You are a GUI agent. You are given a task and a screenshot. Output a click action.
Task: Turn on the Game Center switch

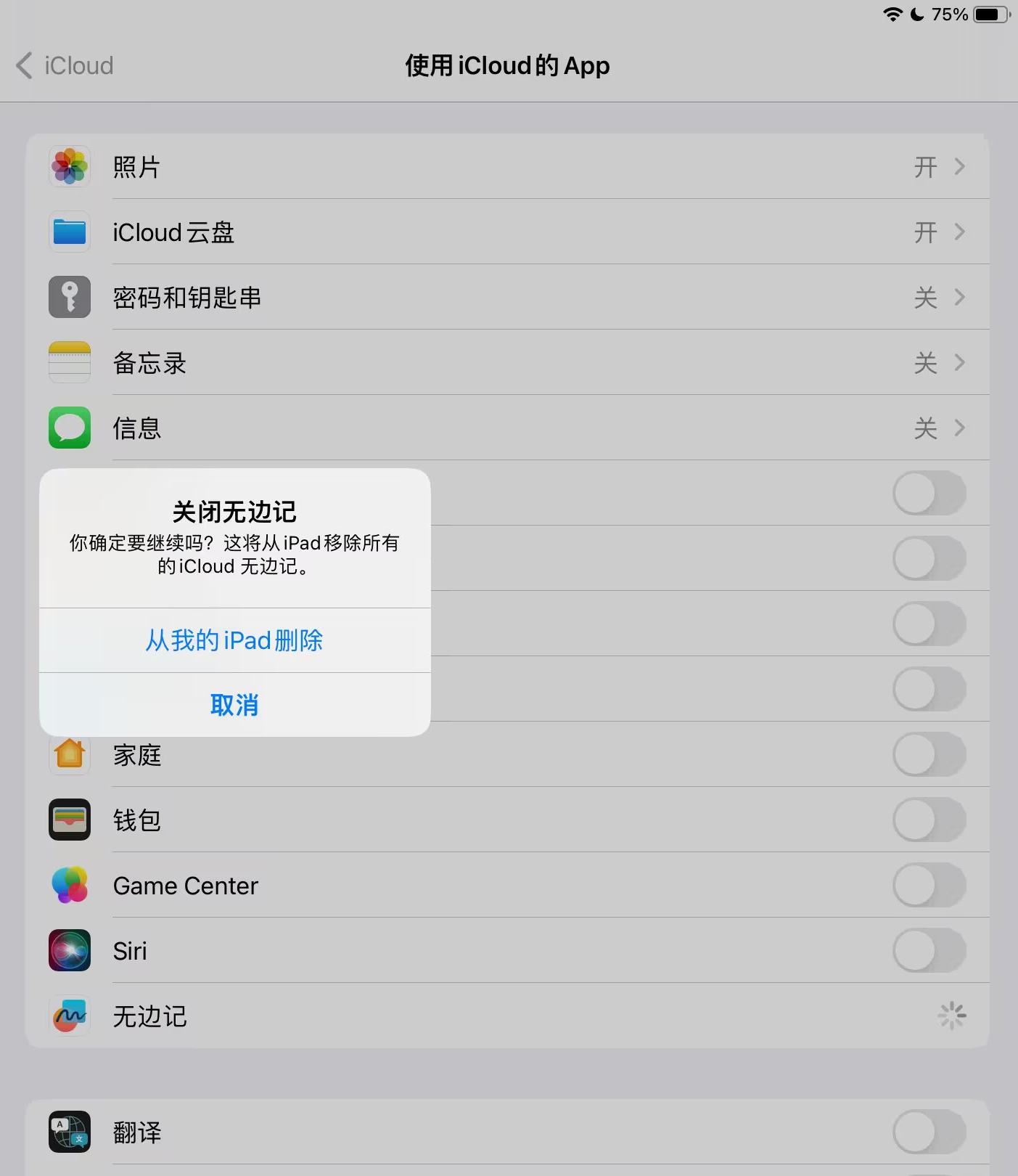pyautogui.click(x=929, y=886)
